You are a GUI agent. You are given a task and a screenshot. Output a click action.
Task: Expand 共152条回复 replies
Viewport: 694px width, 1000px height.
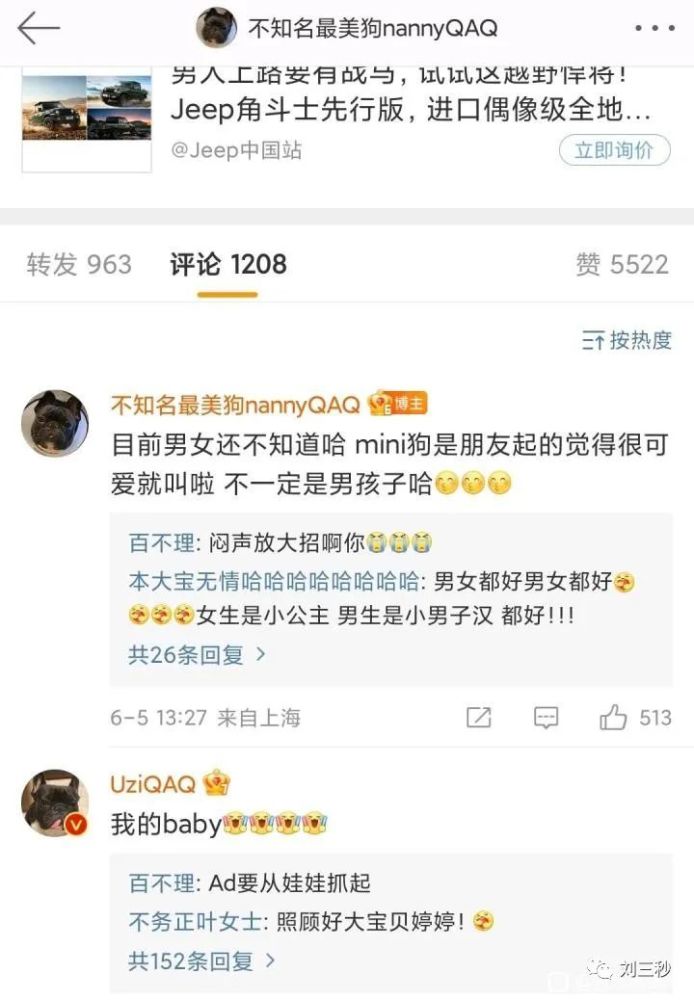202,961
